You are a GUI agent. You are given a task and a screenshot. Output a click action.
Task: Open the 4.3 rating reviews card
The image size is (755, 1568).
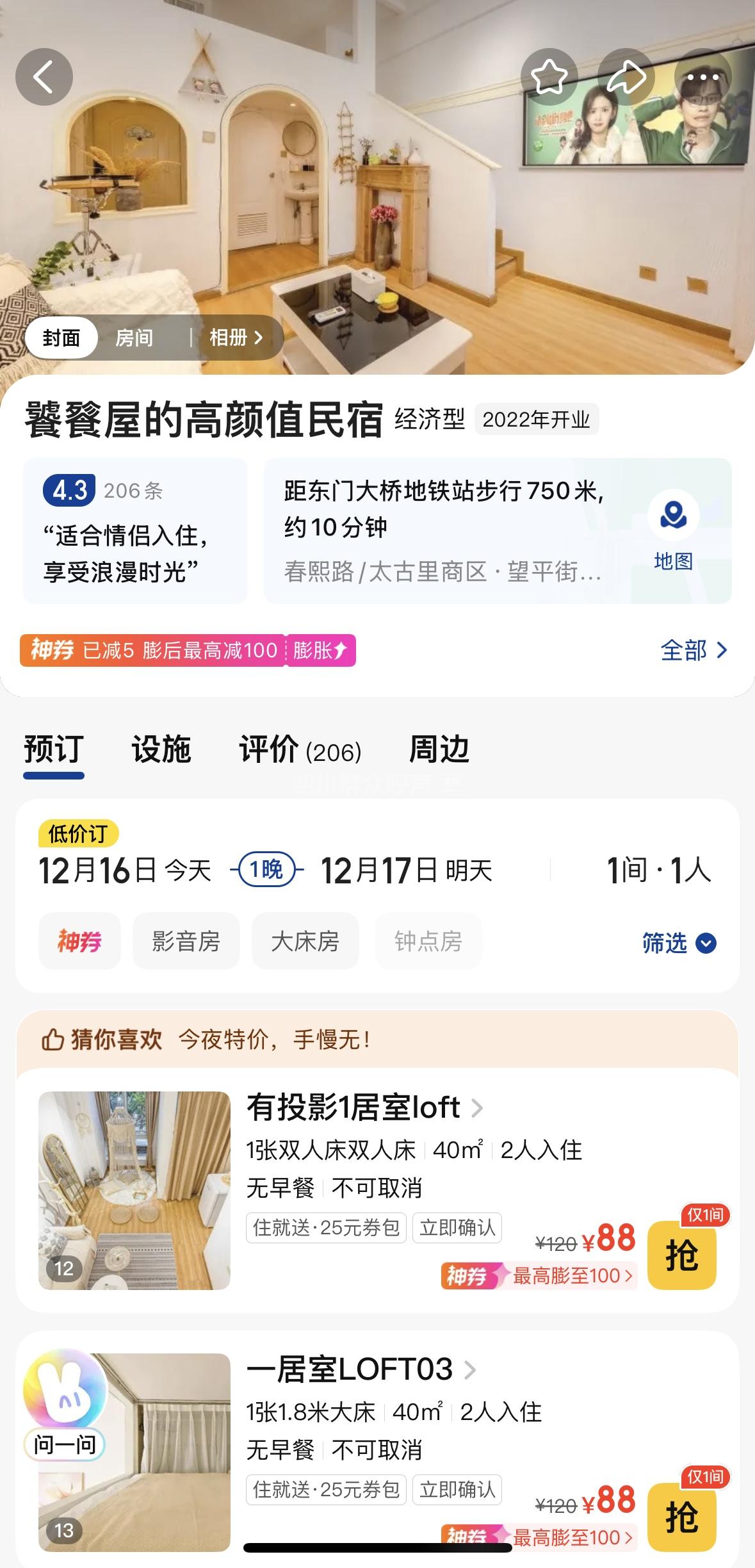tap(135, 530)
